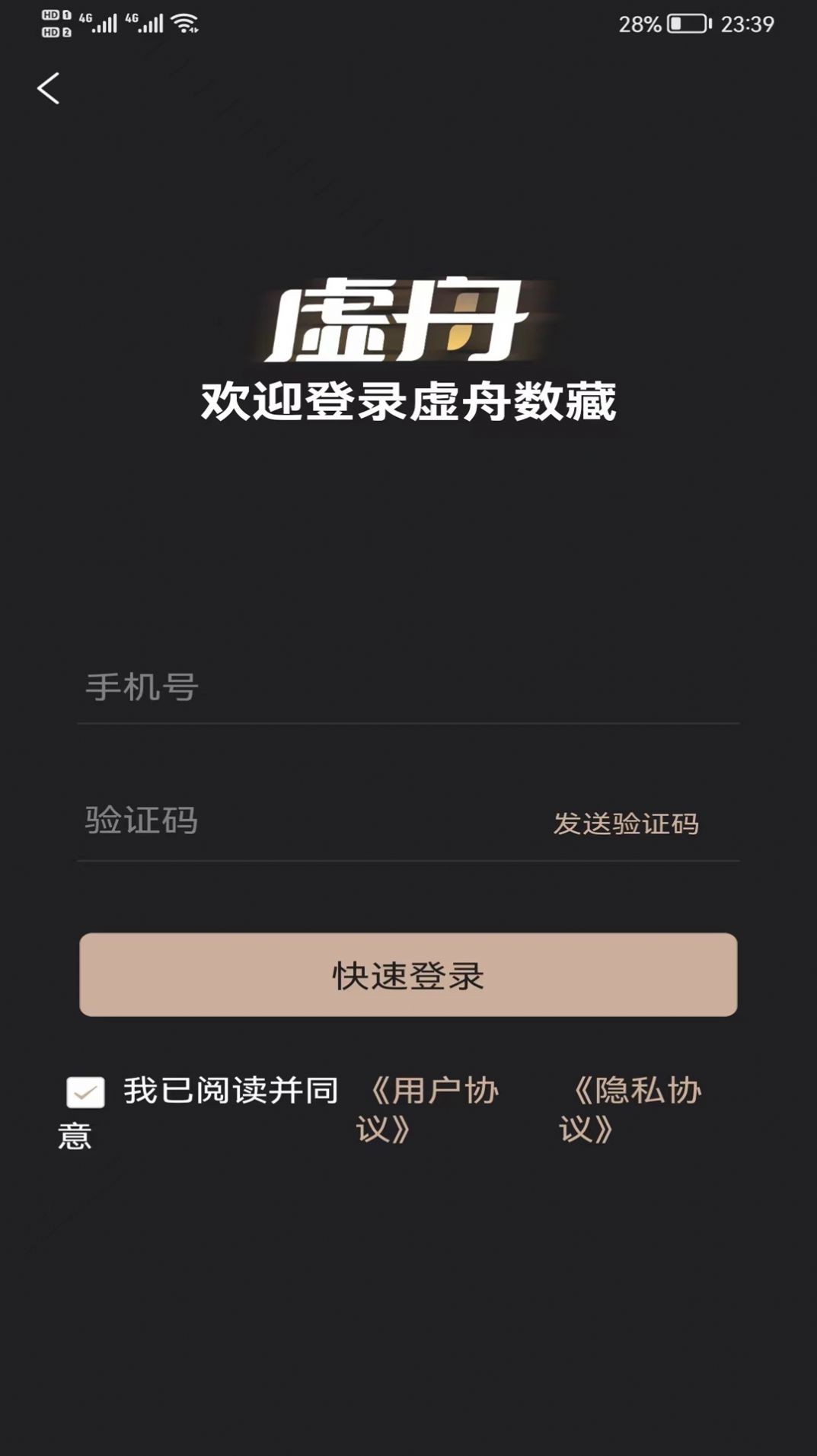Tap the 验证码 verification code field

pyautogui.click(x=305, y=821)
